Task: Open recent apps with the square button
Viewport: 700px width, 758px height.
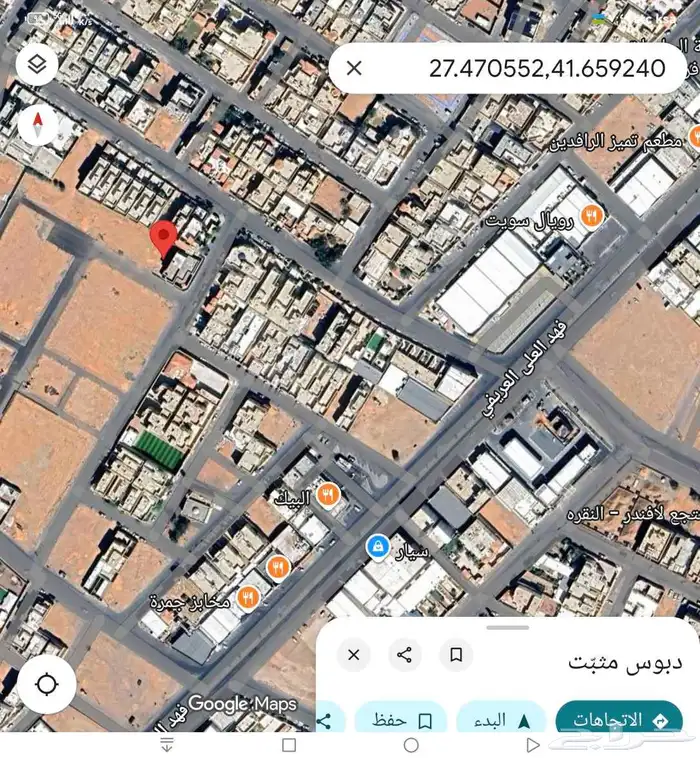Action: [x=289, y=745]
